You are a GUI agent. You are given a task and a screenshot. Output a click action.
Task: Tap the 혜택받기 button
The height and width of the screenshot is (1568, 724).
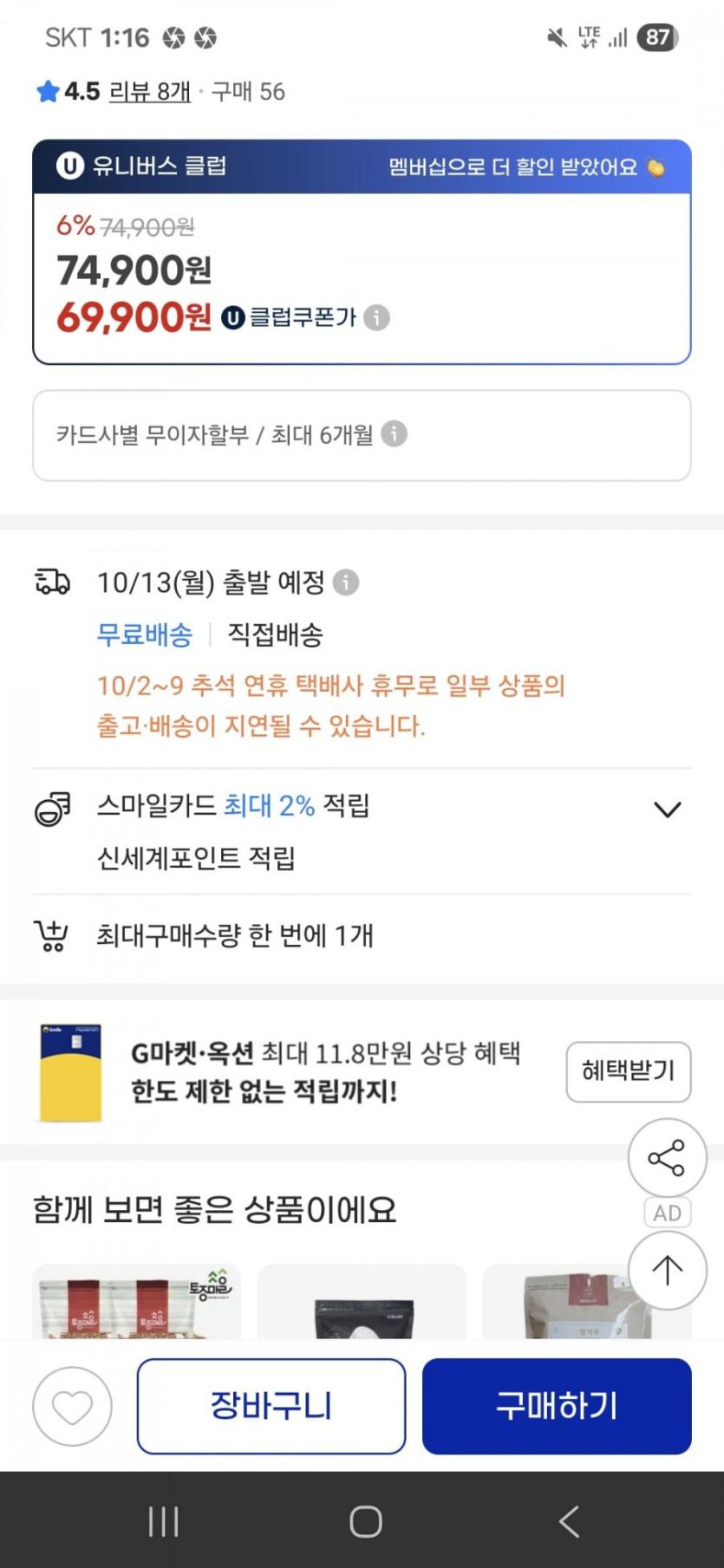(629, 1071)
